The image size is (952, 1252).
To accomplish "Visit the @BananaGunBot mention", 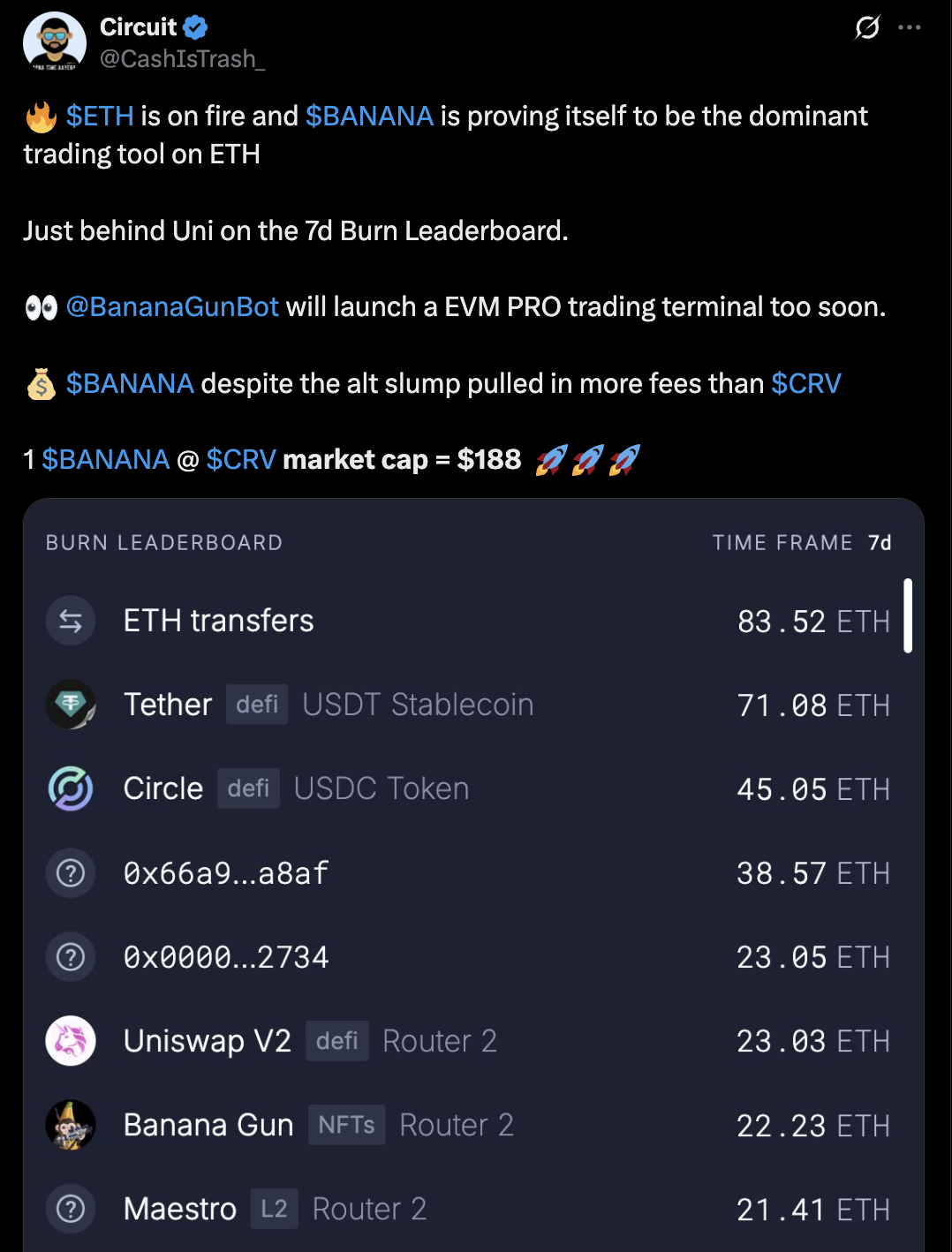I will [x=172, y=307].
